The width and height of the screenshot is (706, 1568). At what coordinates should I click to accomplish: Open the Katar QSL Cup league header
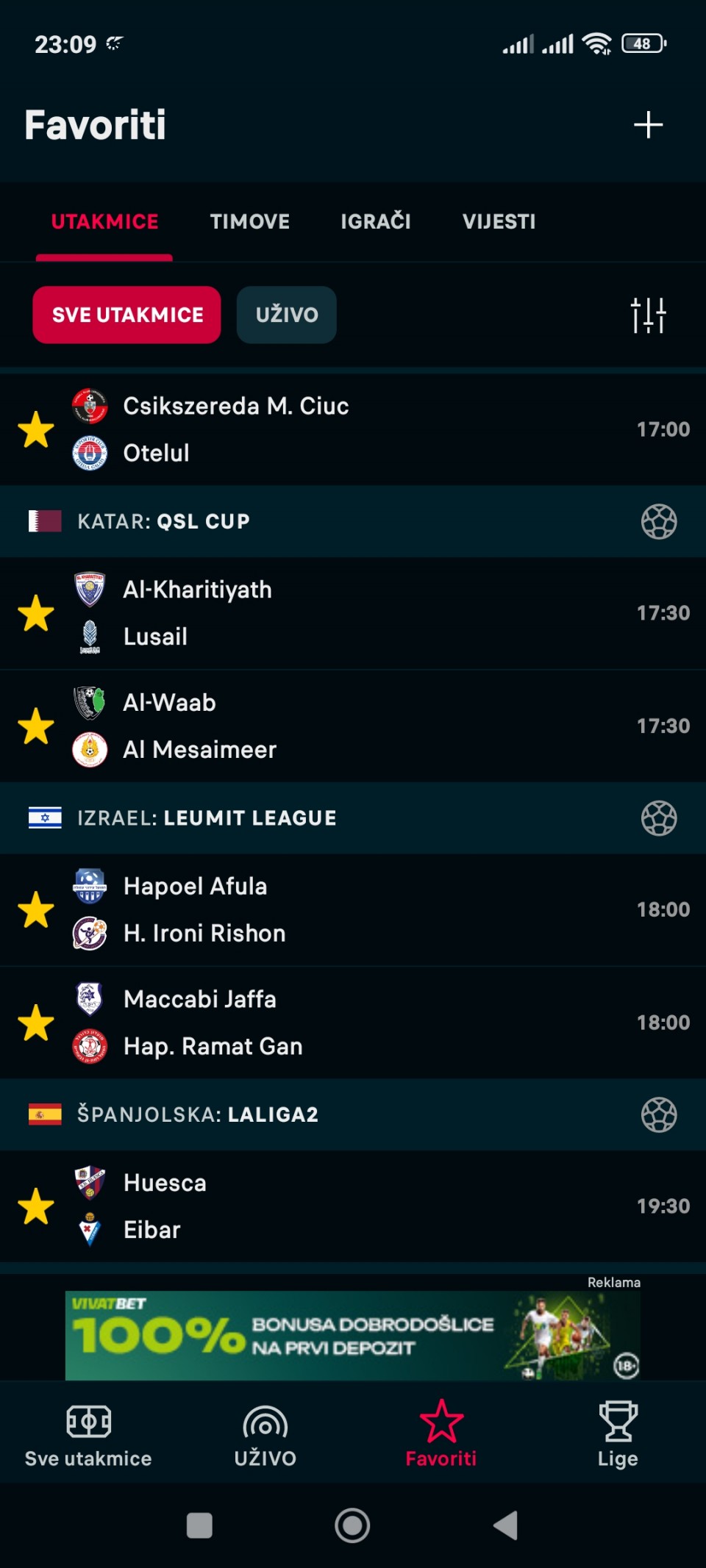(353, 521)
